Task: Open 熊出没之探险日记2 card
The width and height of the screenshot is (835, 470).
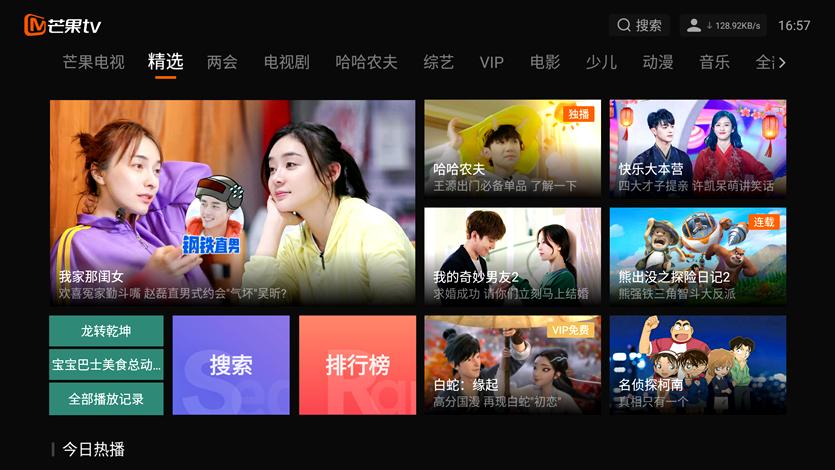Action: pos(698,255)
